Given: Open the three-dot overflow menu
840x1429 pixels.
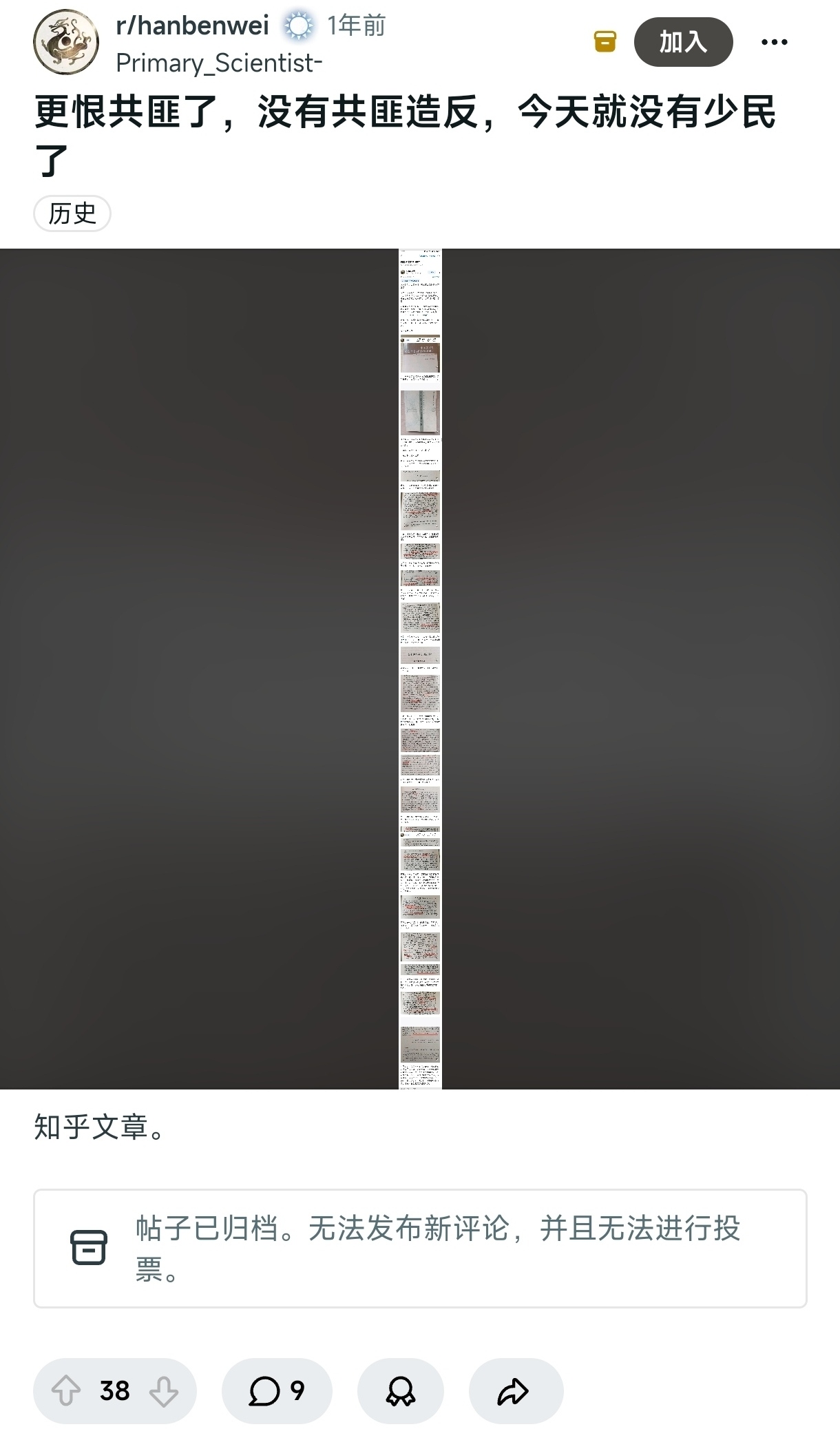Looking at the screenshot, I should 774,42.
